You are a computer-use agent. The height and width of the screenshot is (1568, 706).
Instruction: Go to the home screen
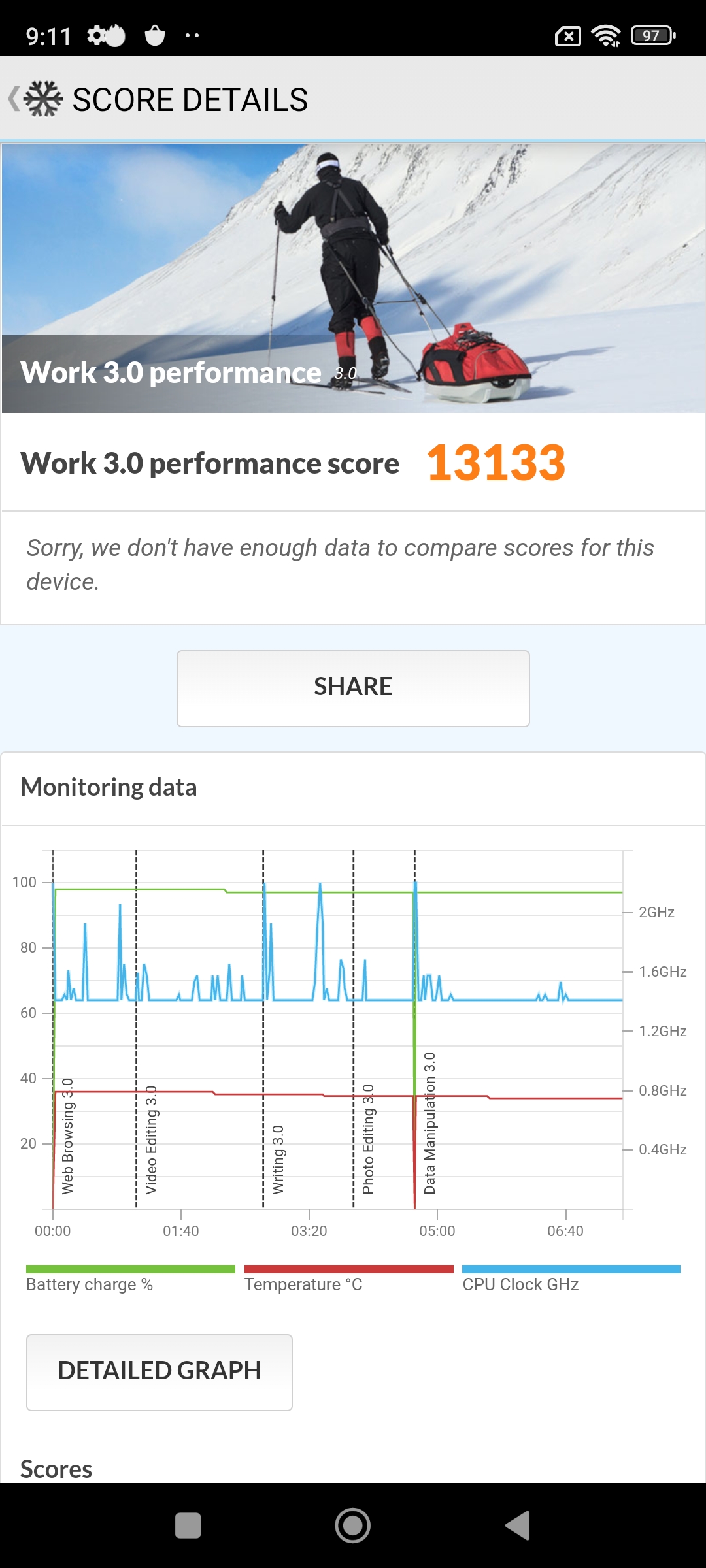click(353, 1526)
